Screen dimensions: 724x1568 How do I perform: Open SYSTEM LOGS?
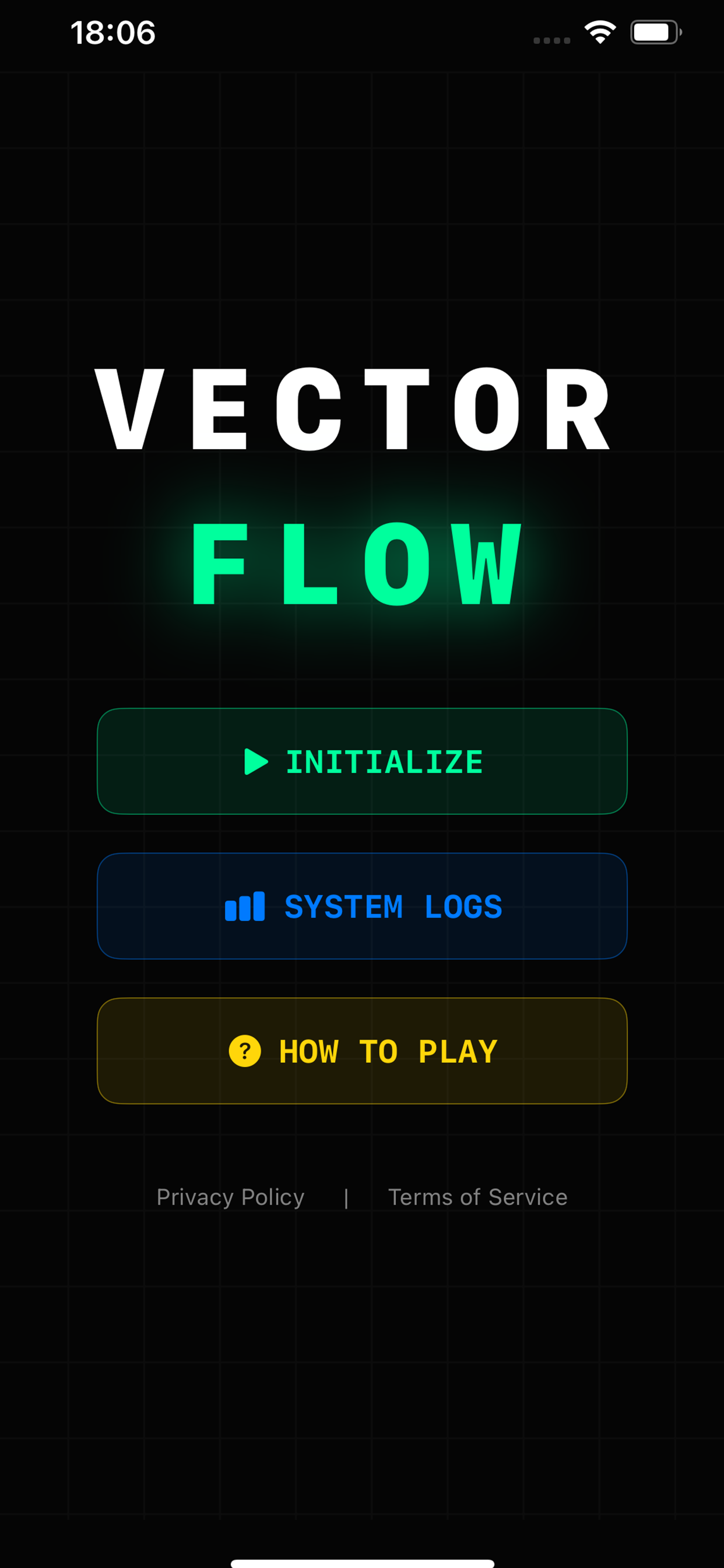pos(362,906)
